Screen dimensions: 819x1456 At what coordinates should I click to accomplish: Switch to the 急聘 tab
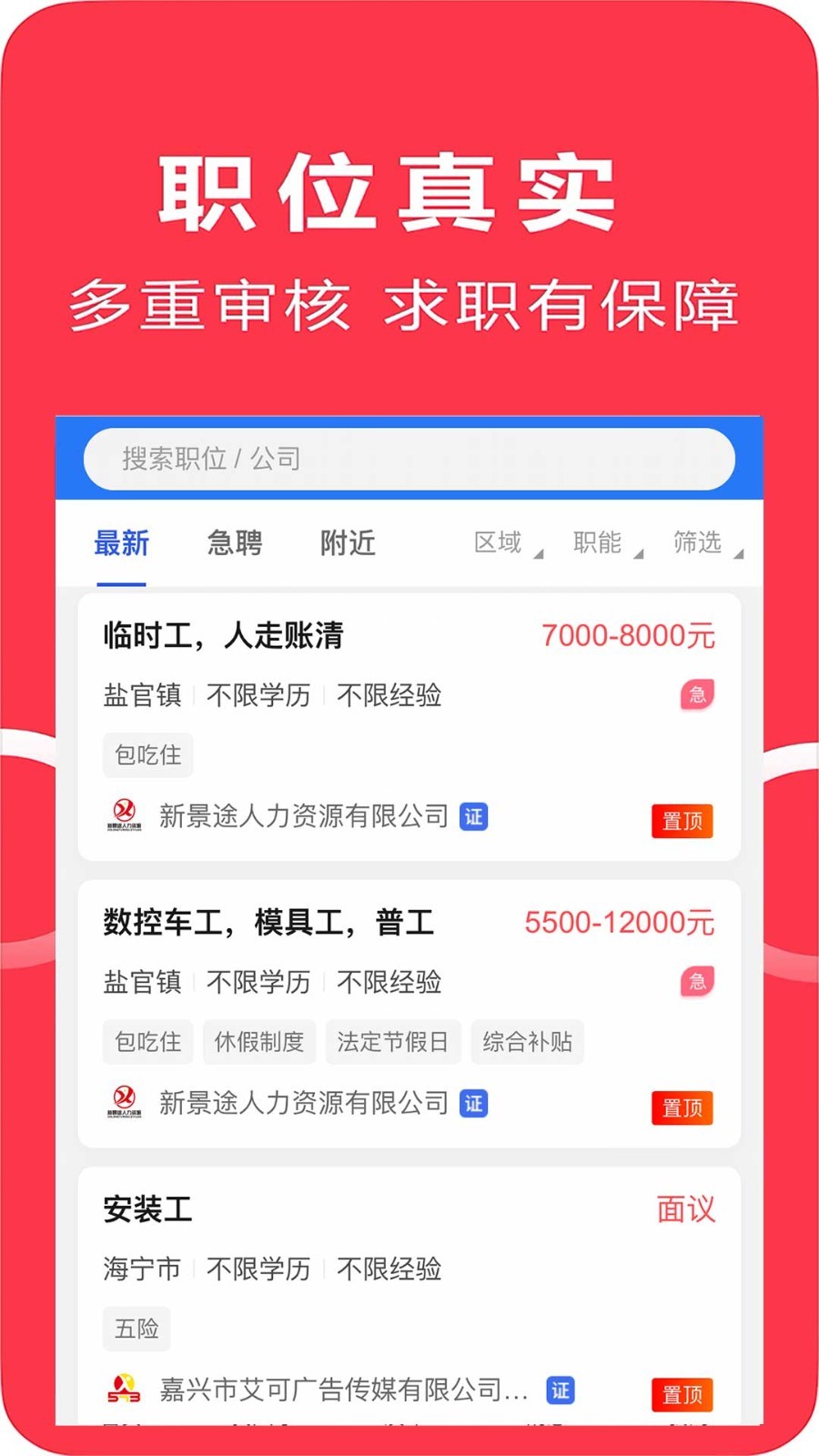click(235, 543)
